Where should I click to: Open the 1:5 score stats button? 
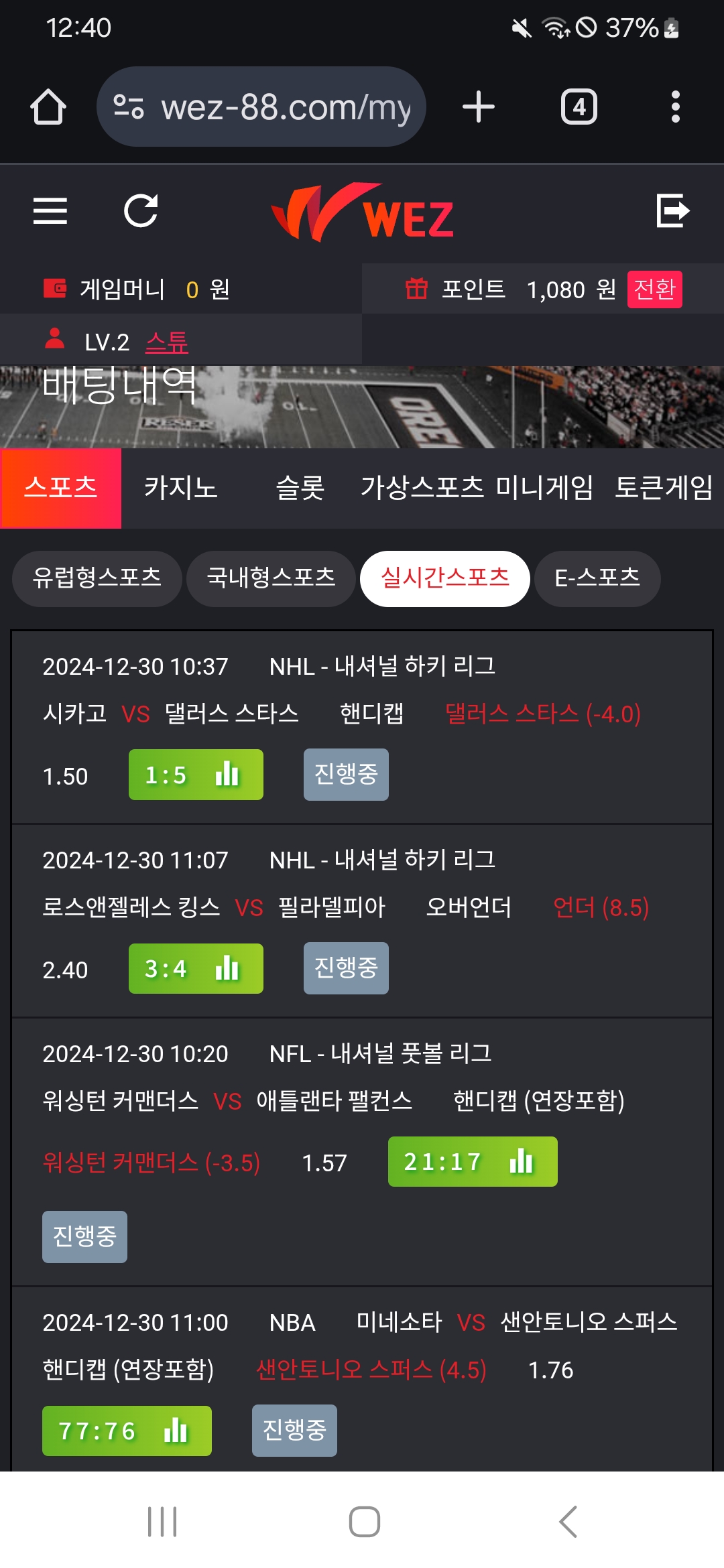tap(196, 775)
